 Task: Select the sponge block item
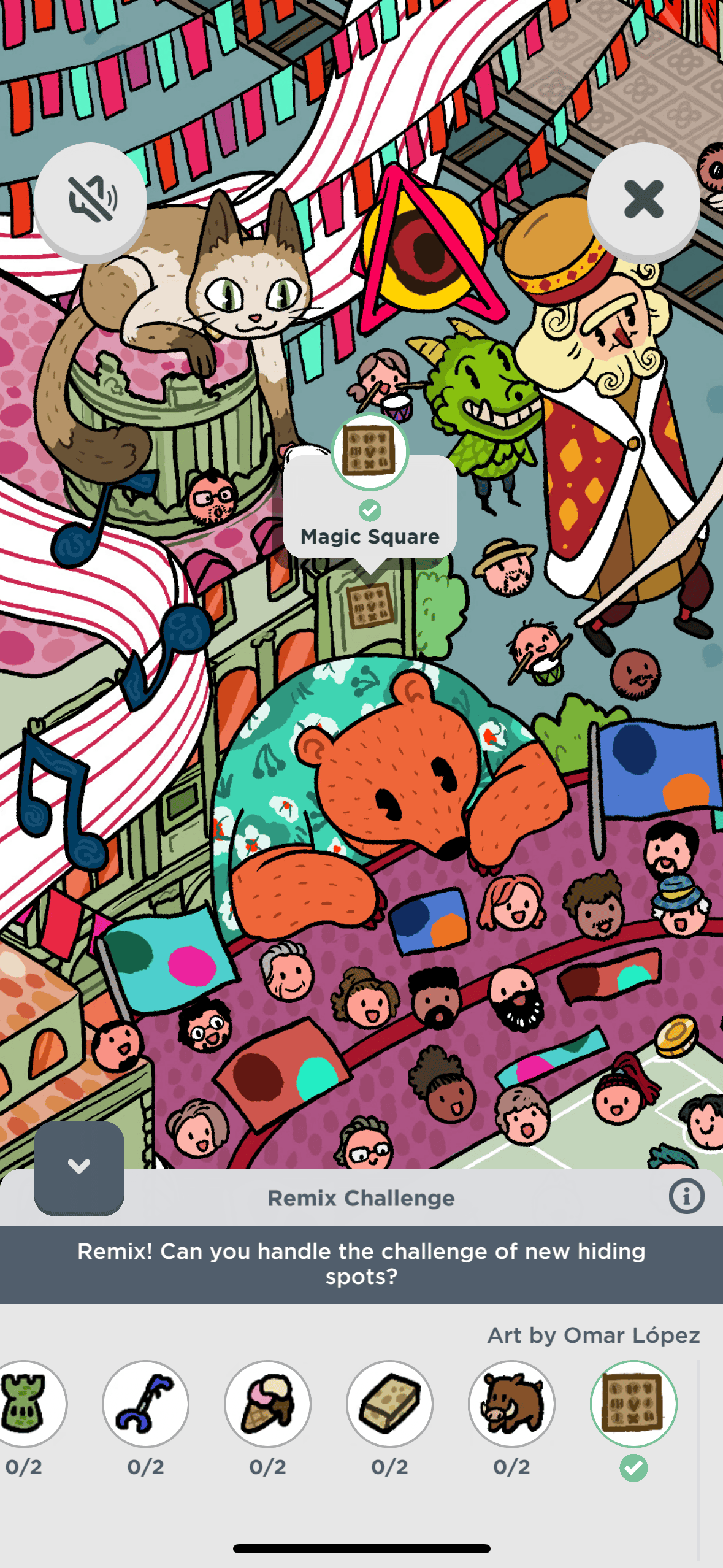coord(389,1404)
